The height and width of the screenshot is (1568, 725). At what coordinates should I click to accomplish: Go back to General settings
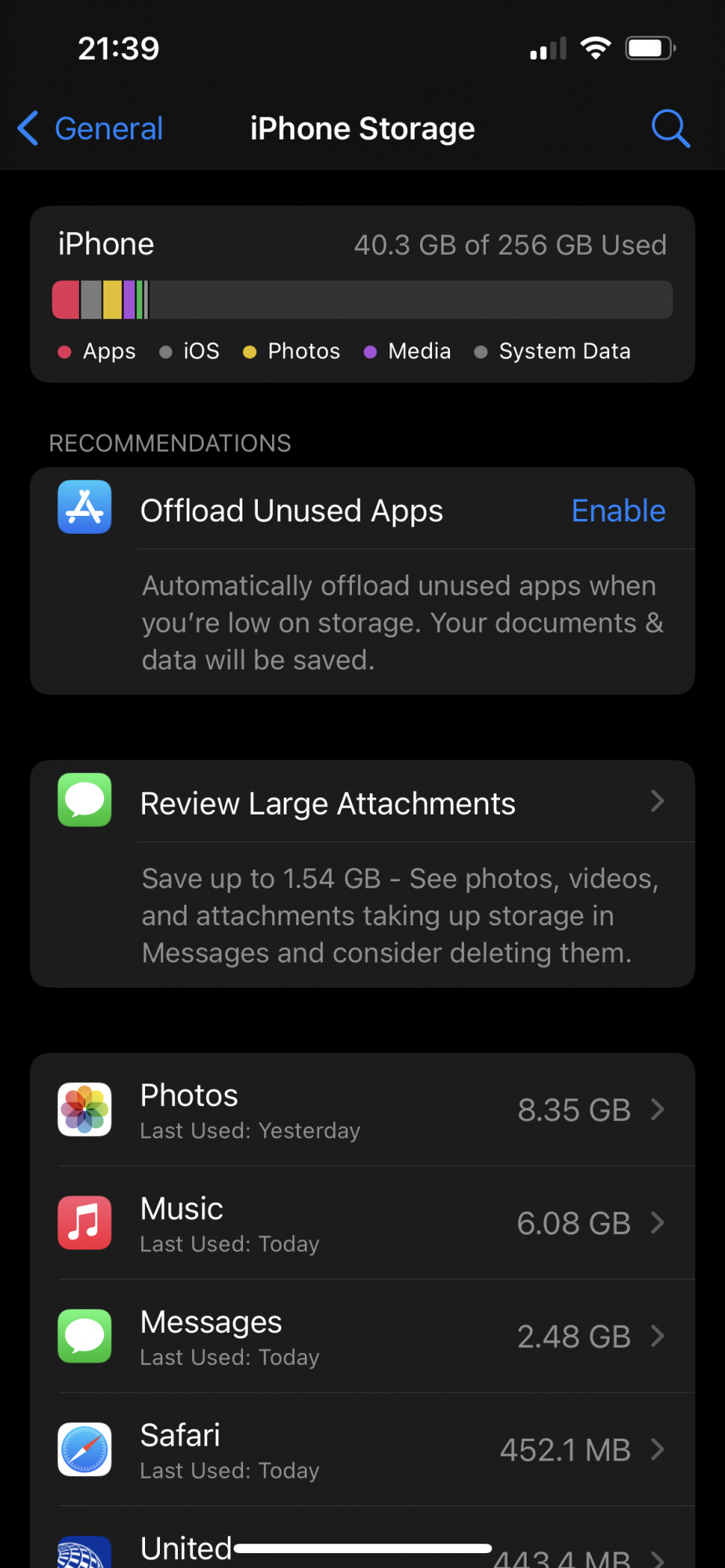tap(91, 129)
